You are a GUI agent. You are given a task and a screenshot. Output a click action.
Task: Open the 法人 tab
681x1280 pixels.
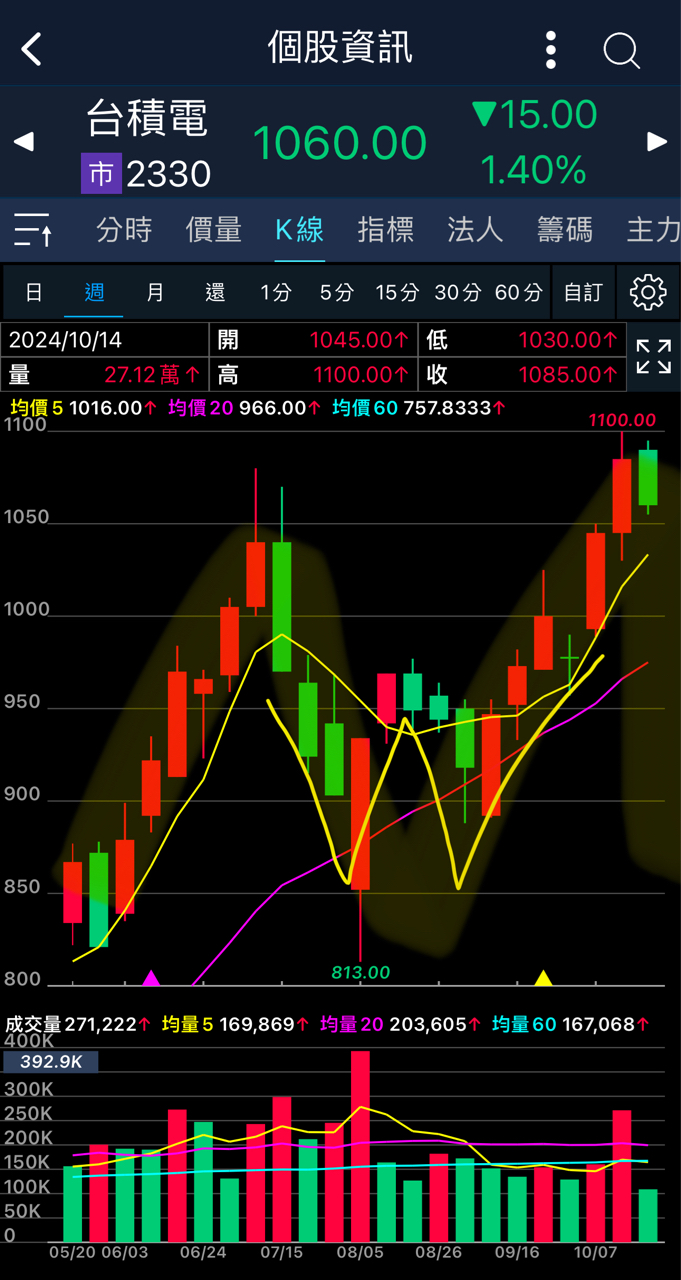[x=474, y=230]
